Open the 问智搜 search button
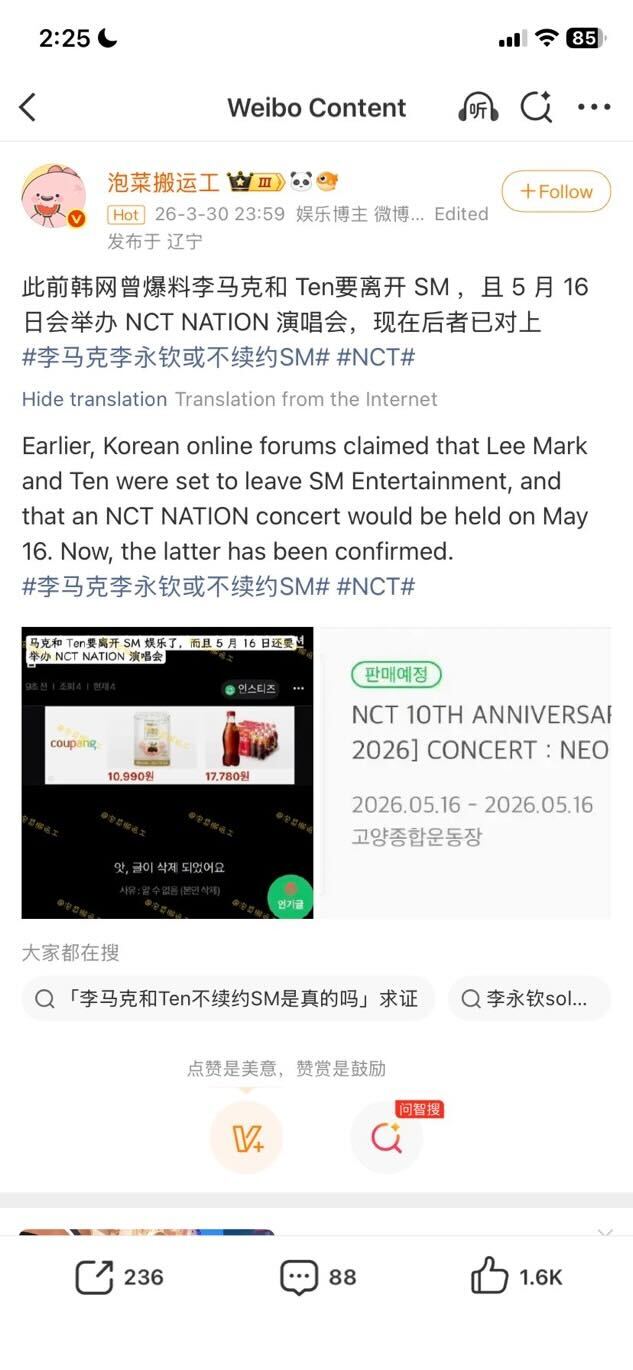This screenshot has width=633, height=1370. coord(388,1137)
